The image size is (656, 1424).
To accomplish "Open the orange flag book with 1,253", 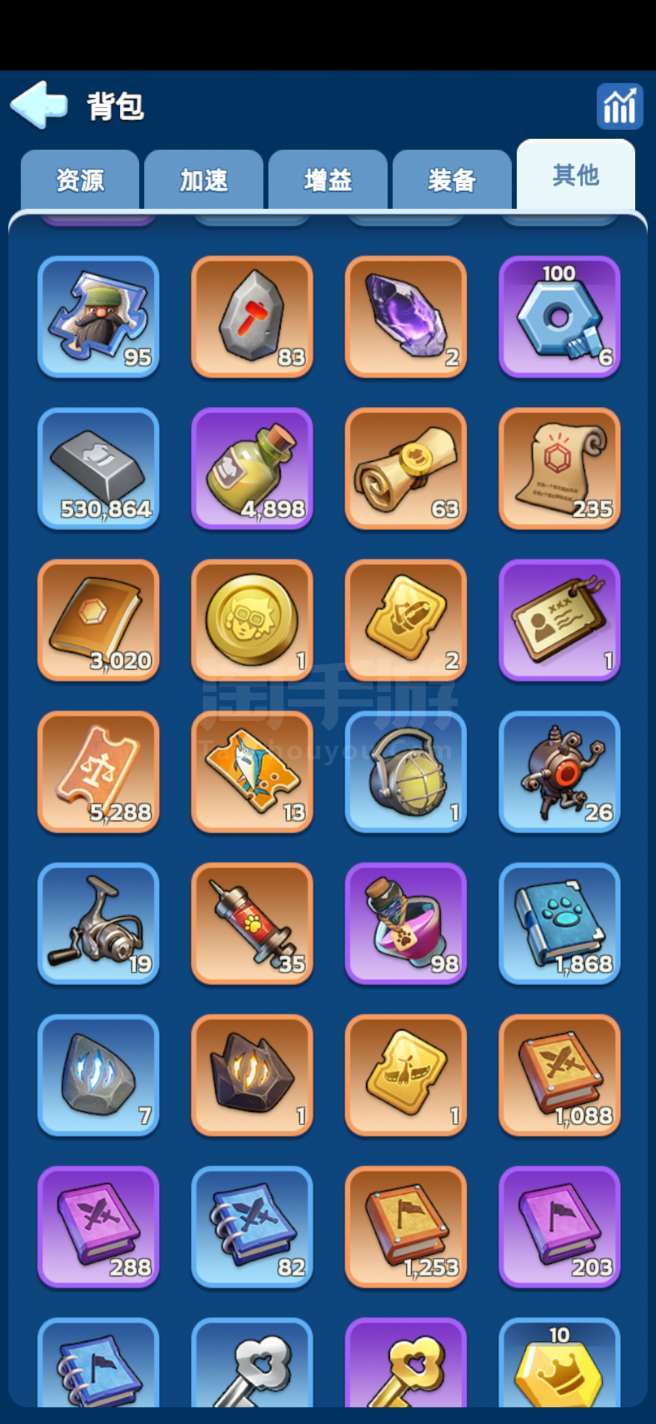I will [x=406, y=1229].
